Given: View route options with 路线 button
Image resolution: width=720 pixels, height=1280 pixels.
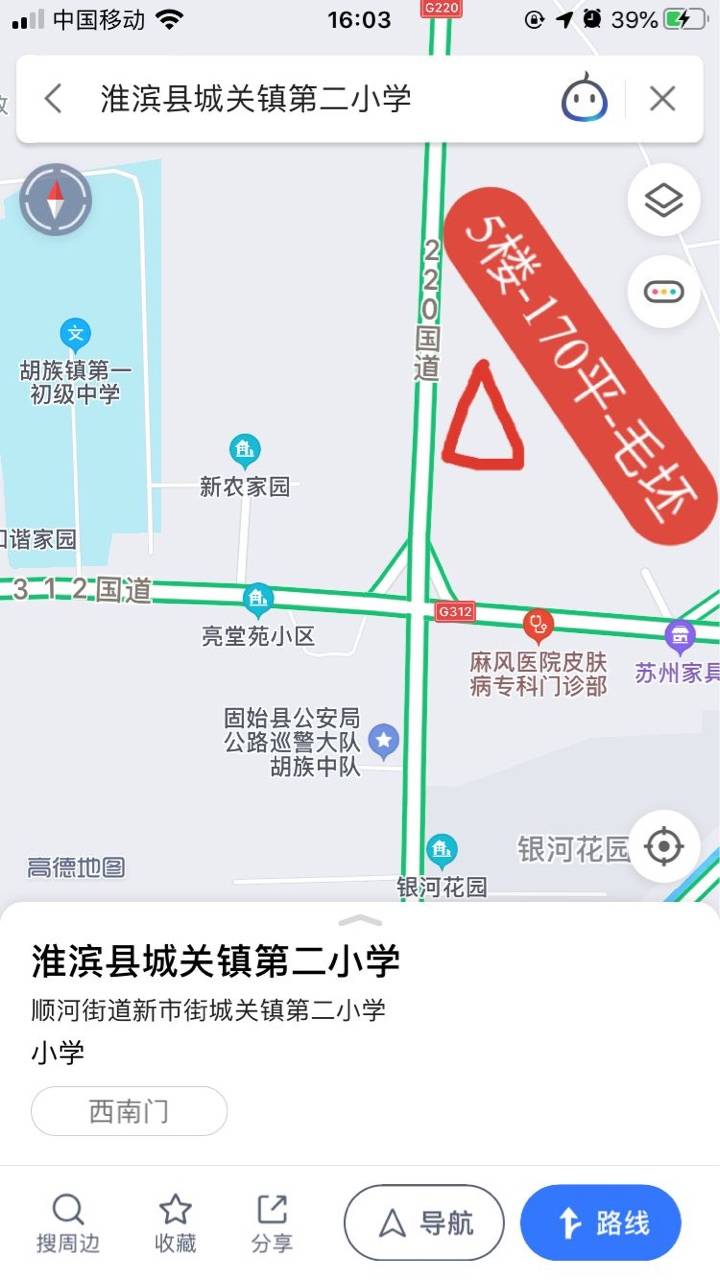Looking at the screenshot, I should coord(600,1223).
